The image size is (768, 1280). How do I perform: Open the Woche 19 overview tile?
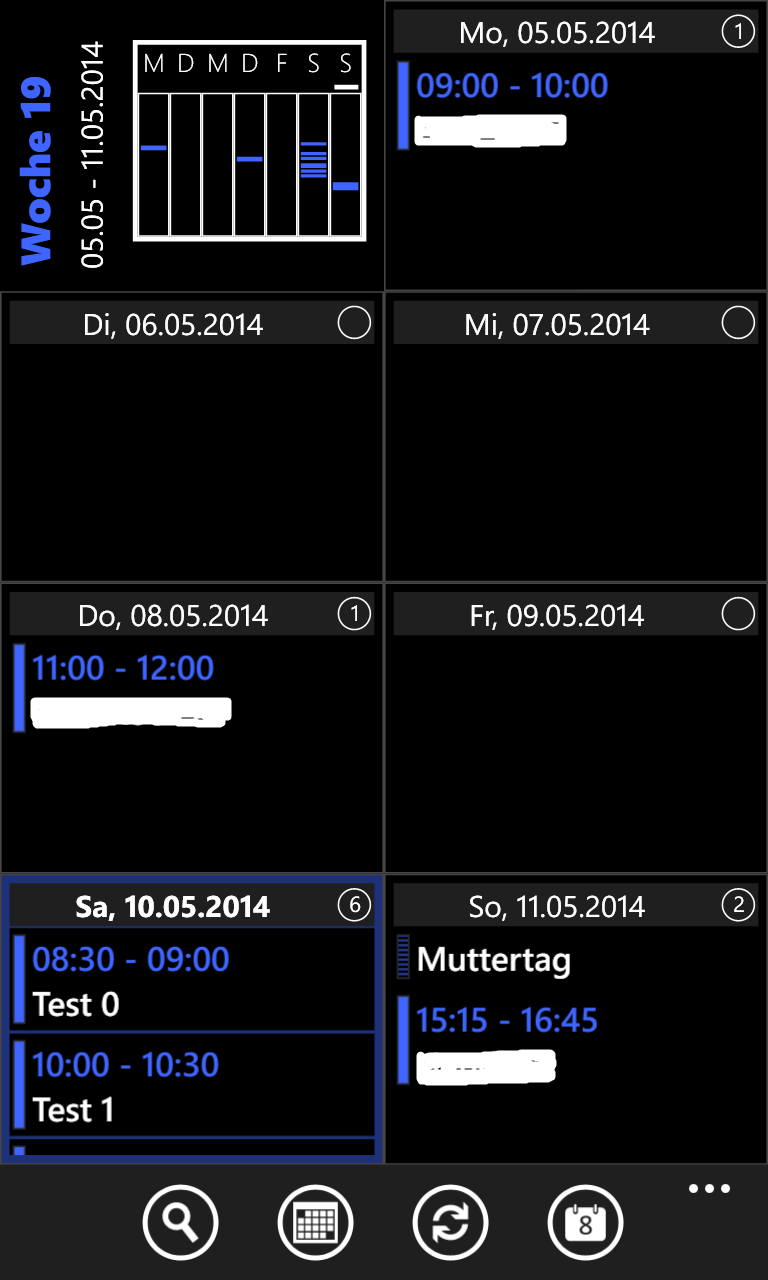(x=192, y=146)
